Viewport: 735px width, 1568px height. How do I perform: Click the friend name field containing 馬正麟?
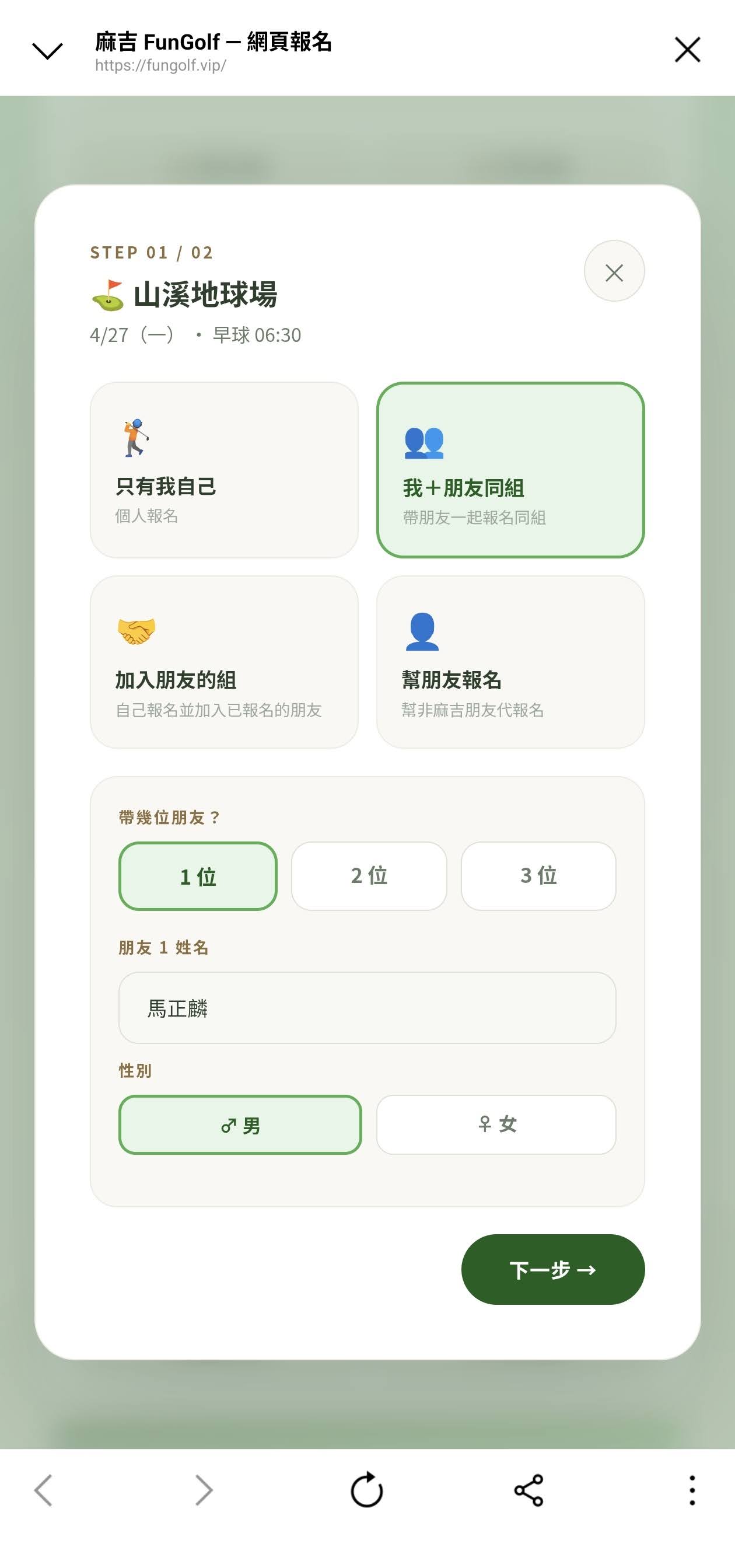point(367,1008)
